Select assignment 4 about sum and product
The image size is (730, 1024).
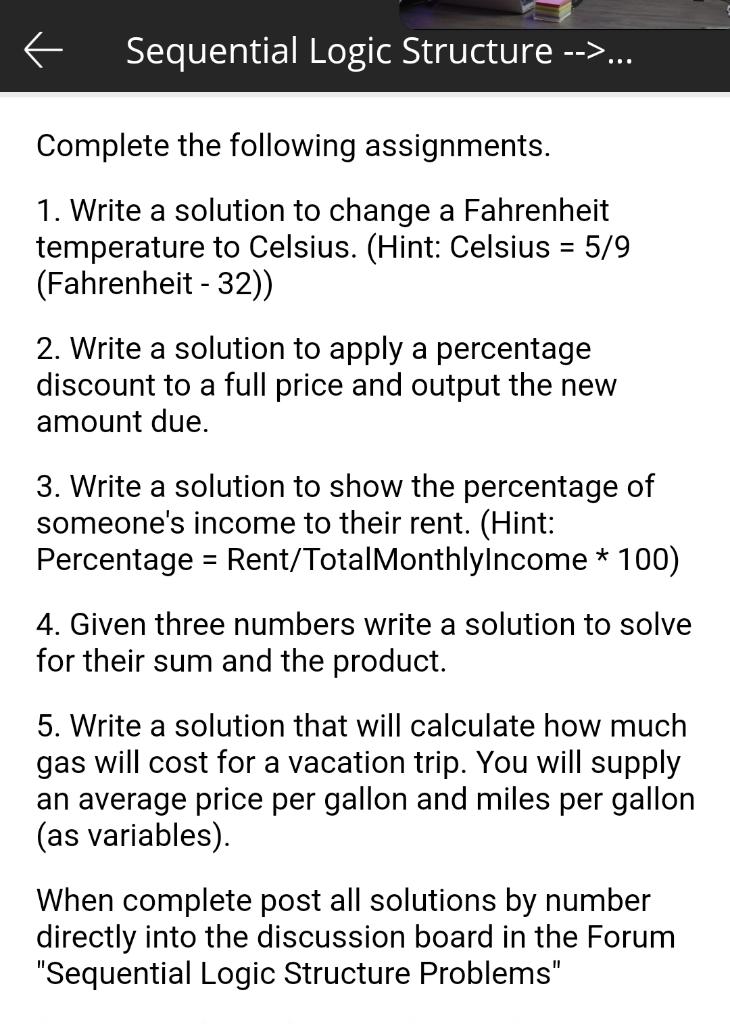(x=363, y=641)
